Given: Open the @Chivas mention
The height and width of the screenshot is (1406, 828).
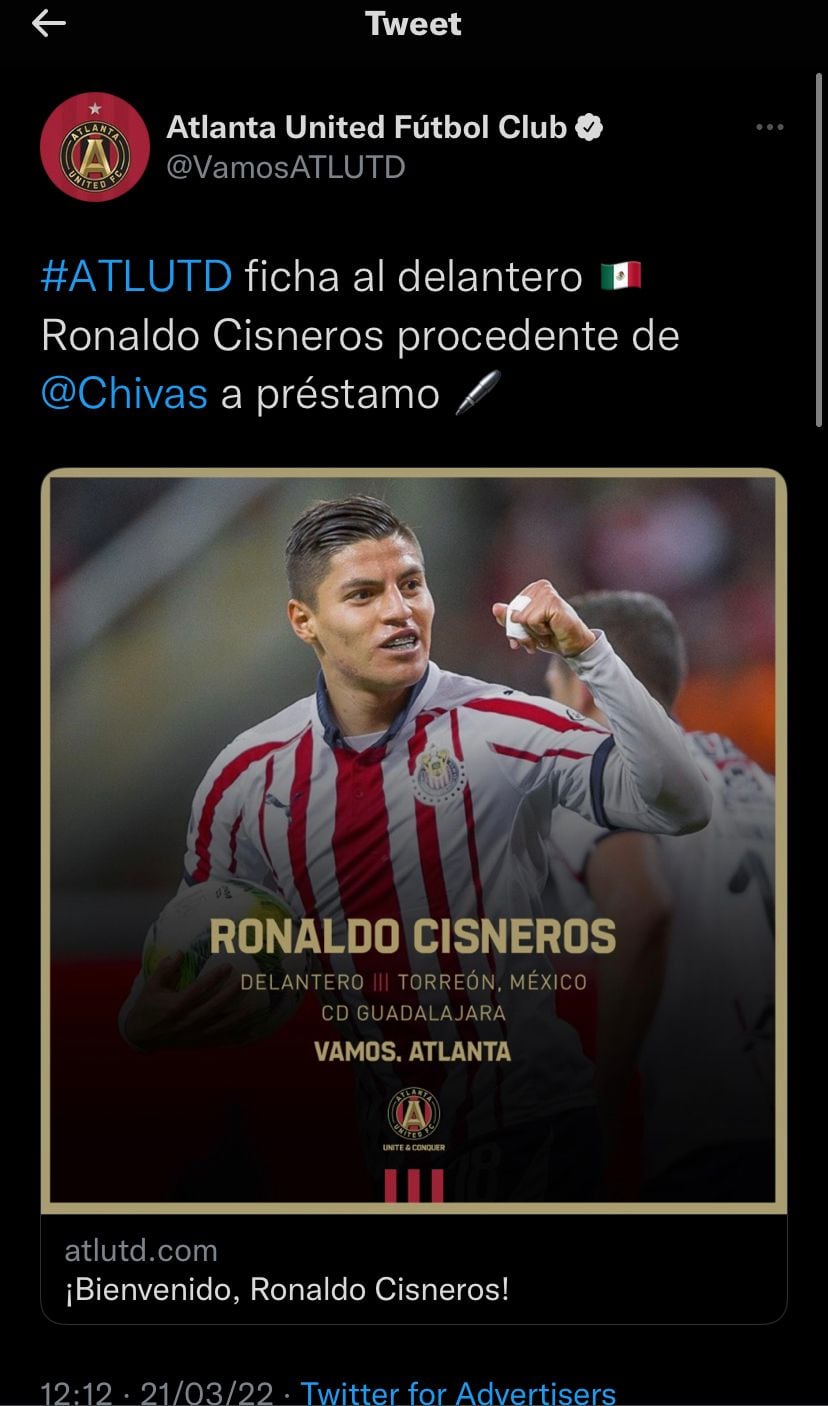Looking at the screenshot, I should tap(124, 394).
